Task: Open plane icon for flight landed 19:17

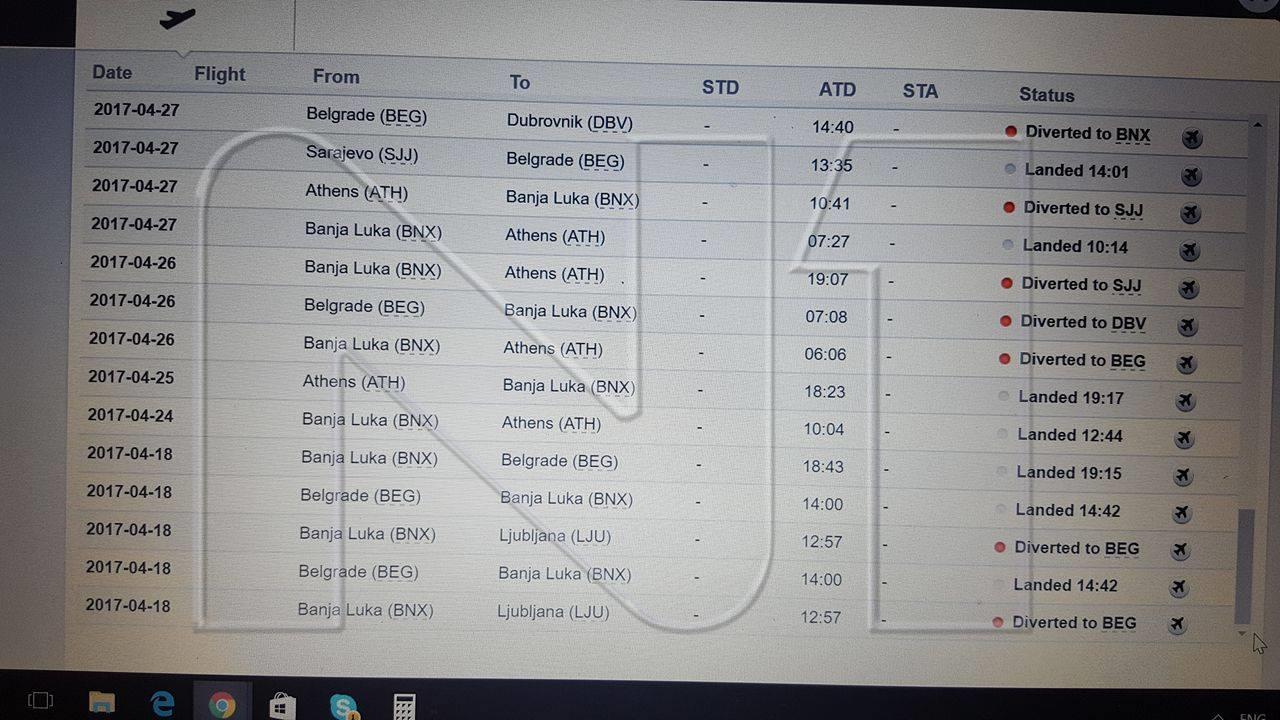Action: pyautogui.click(x=1185, y=401)
